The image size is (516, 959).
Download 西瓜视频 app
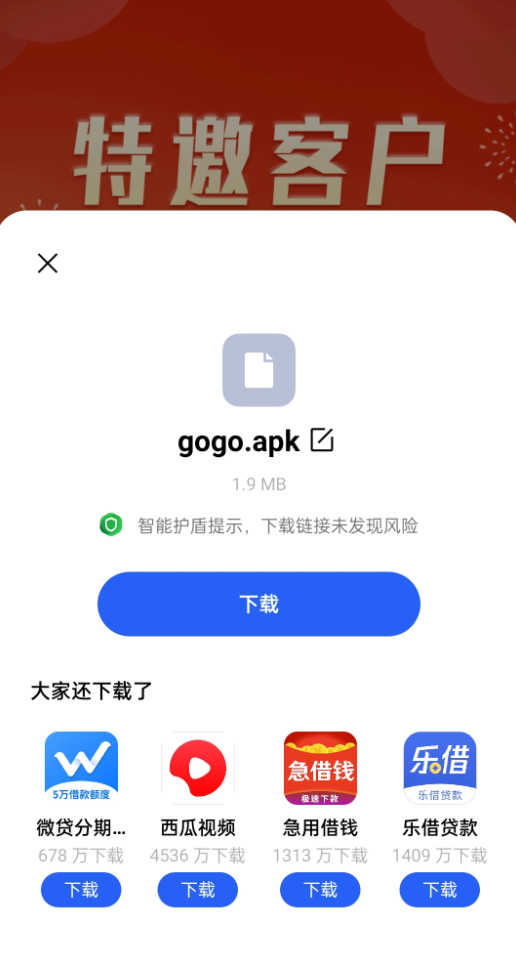197,890
